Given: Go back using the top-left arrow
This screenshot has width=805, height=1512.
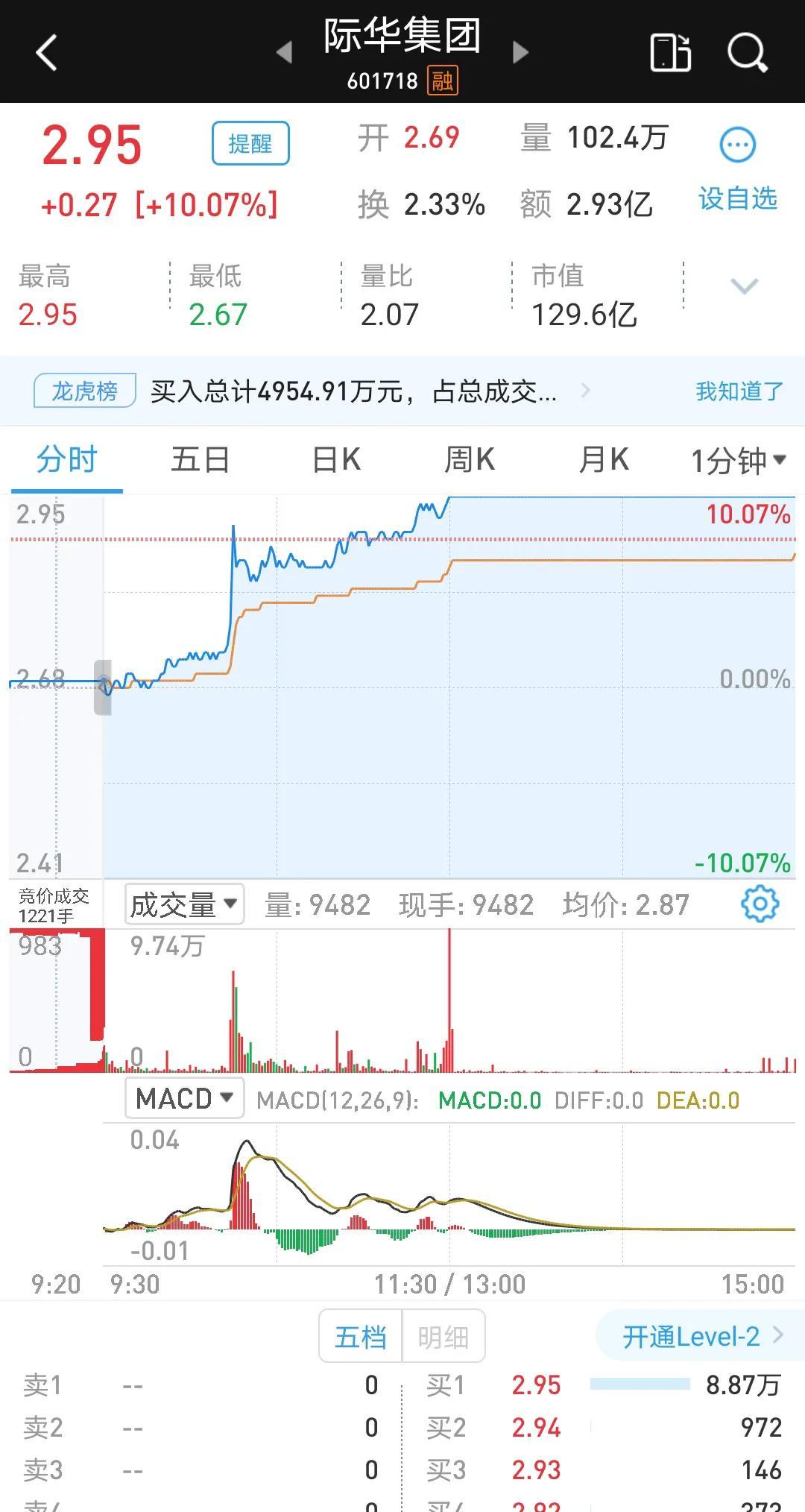Looking at the screenshot, I should pyautogui.click(x=46, y=53).
